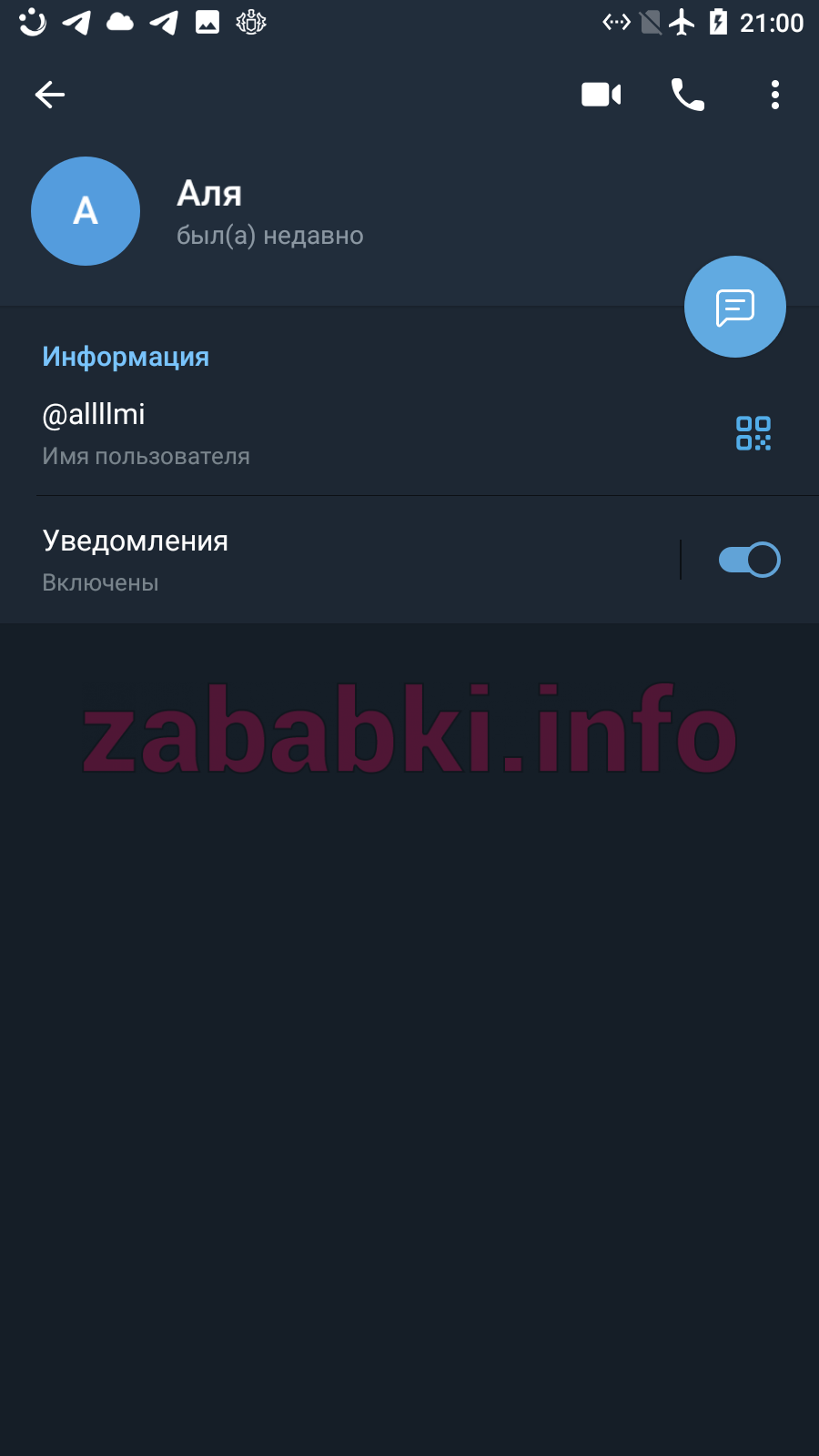Tap the @allllmi username row
The image size is (819, 1456).
coord(364,434)
